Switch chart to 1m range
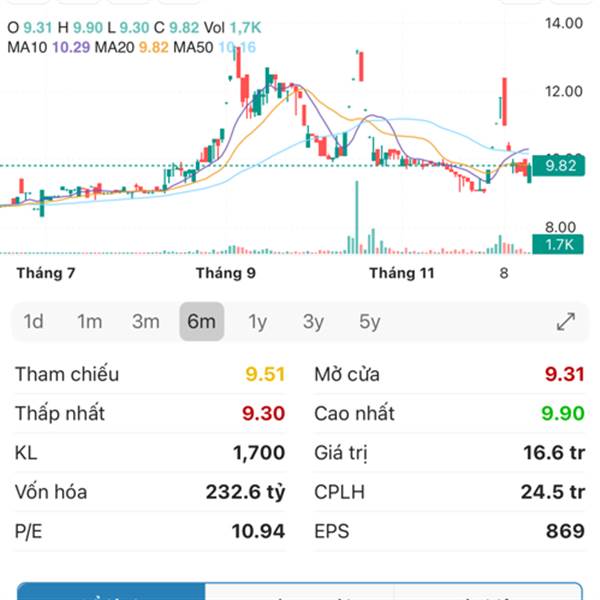Screen dimensions: 600x600 90,322
